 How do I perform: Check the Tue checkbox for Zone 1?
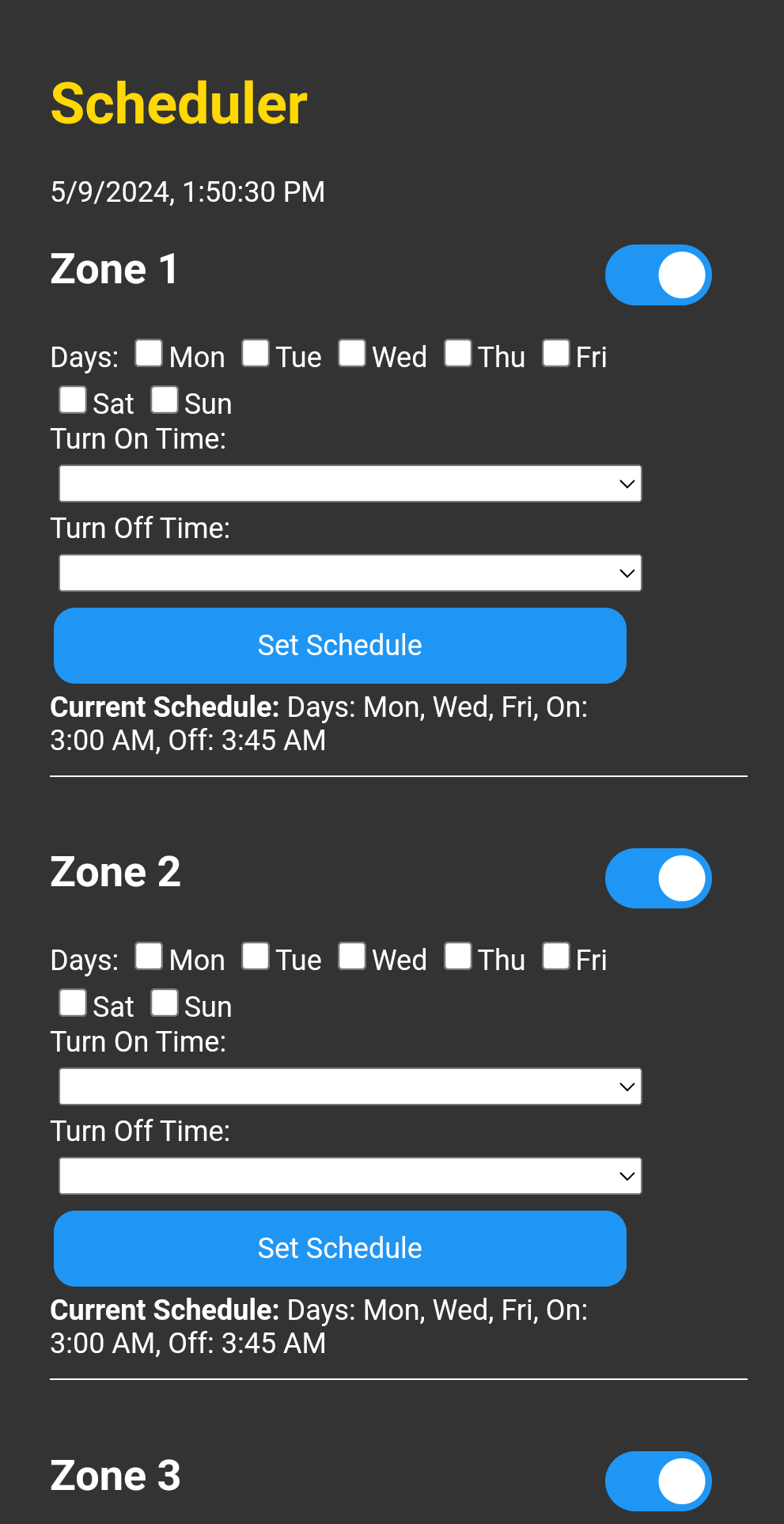click(256, 351)
